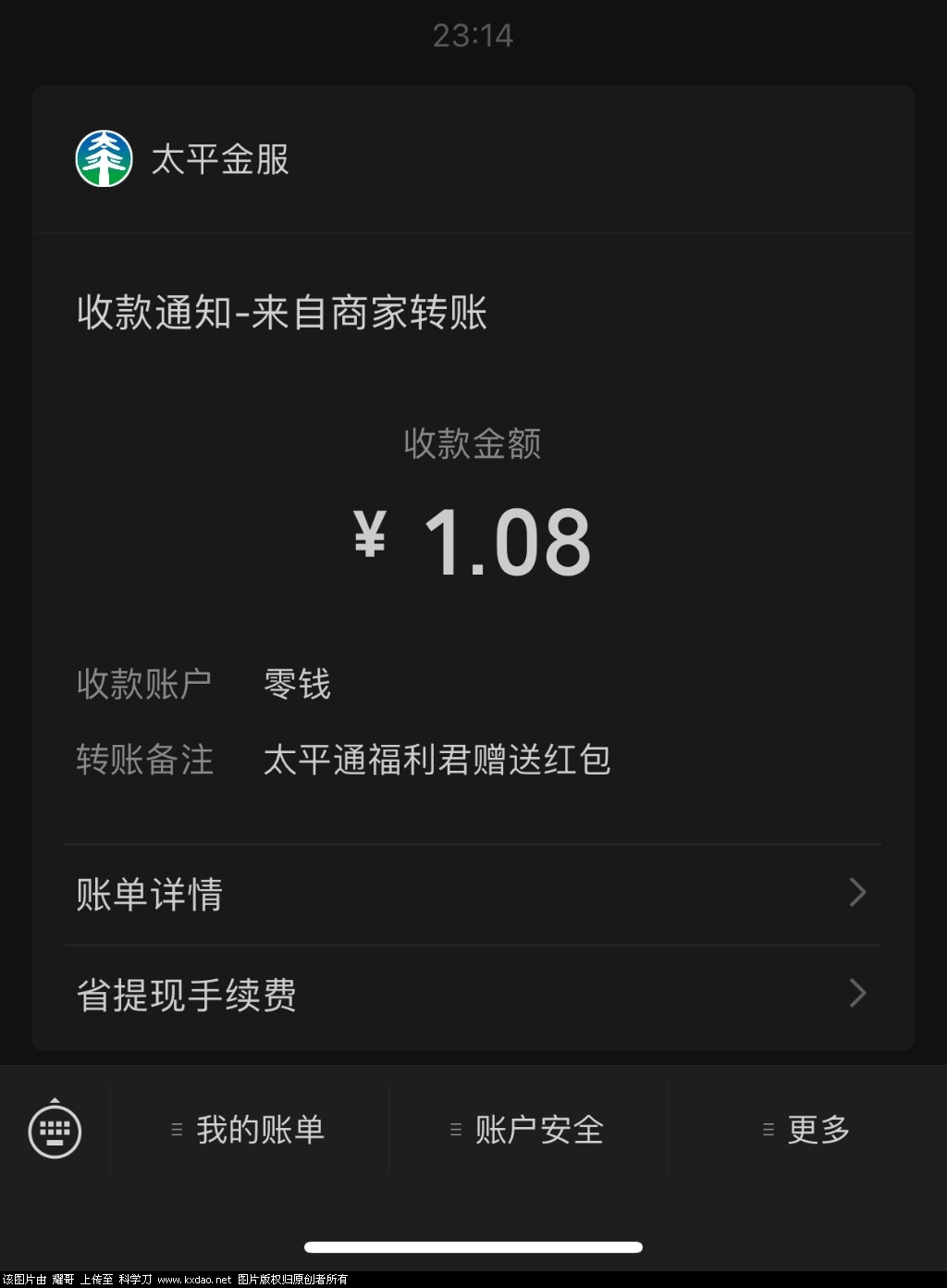Switch to keyboard input mode
This screenshot has height=1288, width=947.
point(55,1130)
